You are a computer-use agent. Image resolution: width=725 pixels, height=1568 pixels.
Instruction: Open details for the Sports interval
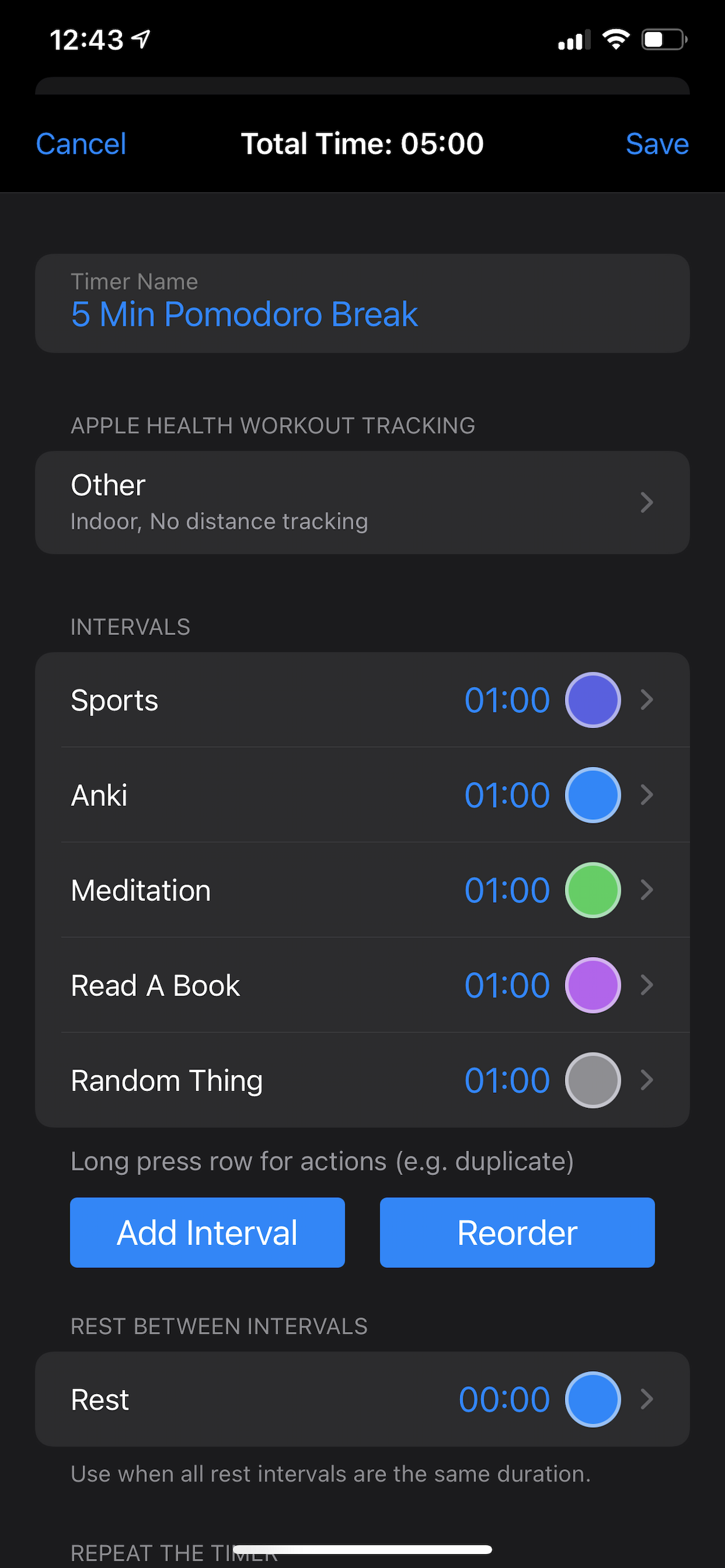point(646,699)
